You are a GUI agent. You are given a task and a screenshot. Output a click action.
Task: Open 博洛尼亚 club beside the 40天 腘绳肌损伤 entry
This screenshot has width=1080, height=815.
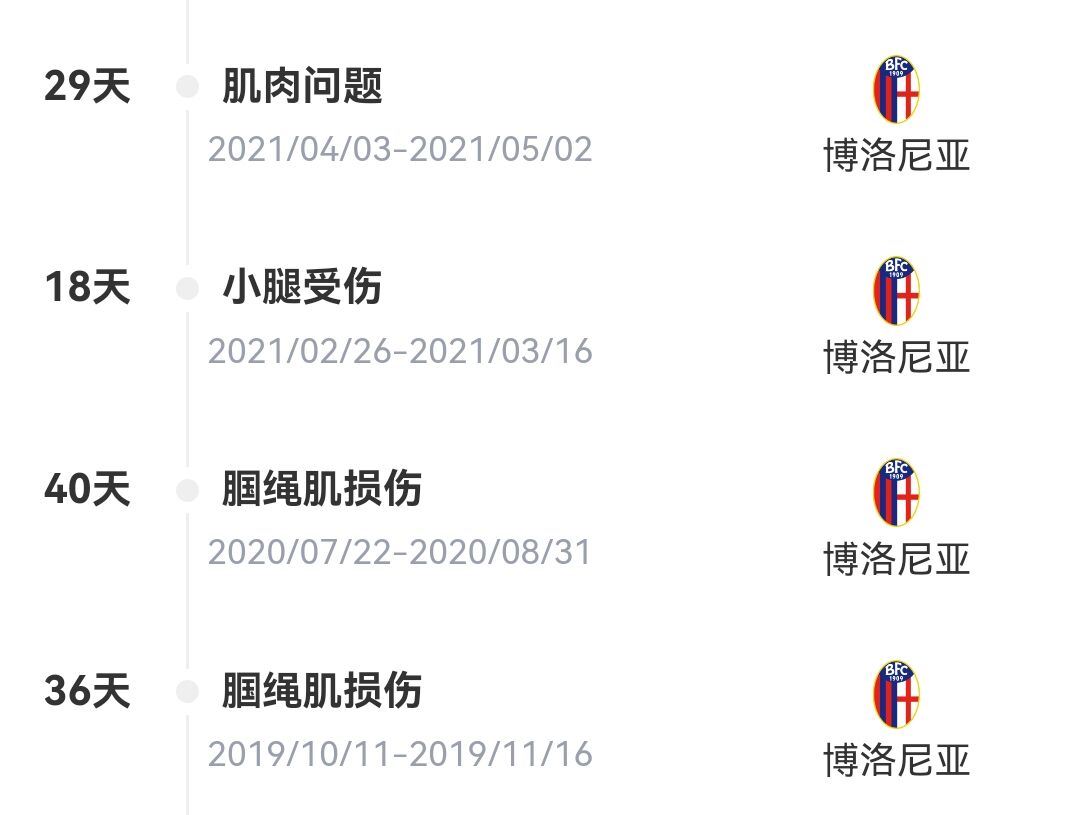(x=896, y=518)
